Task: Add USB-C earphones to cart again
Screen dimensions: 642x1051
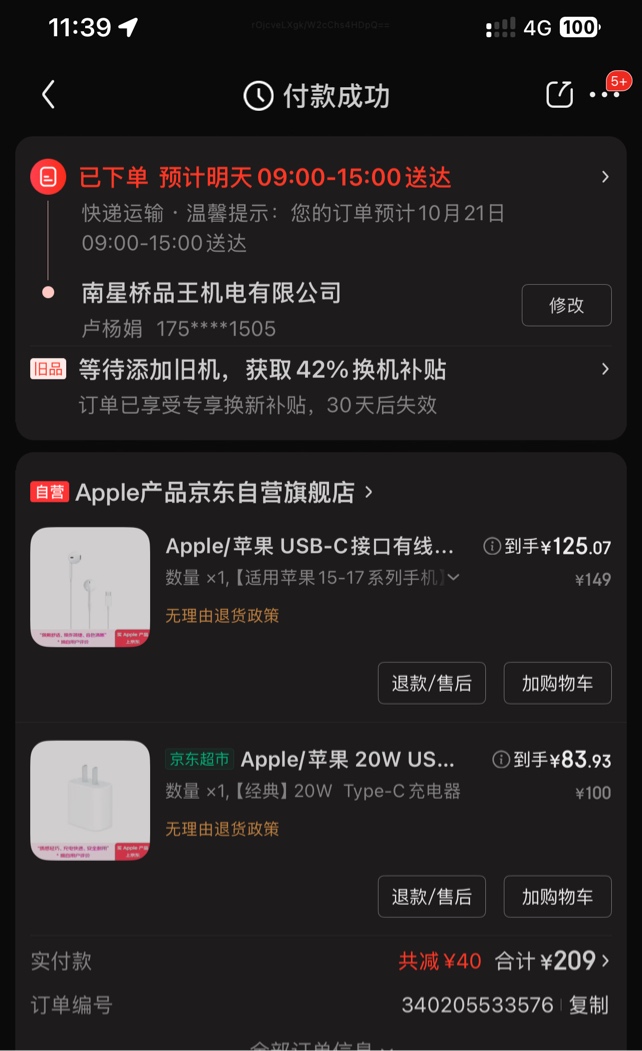Action: point(557,683)
